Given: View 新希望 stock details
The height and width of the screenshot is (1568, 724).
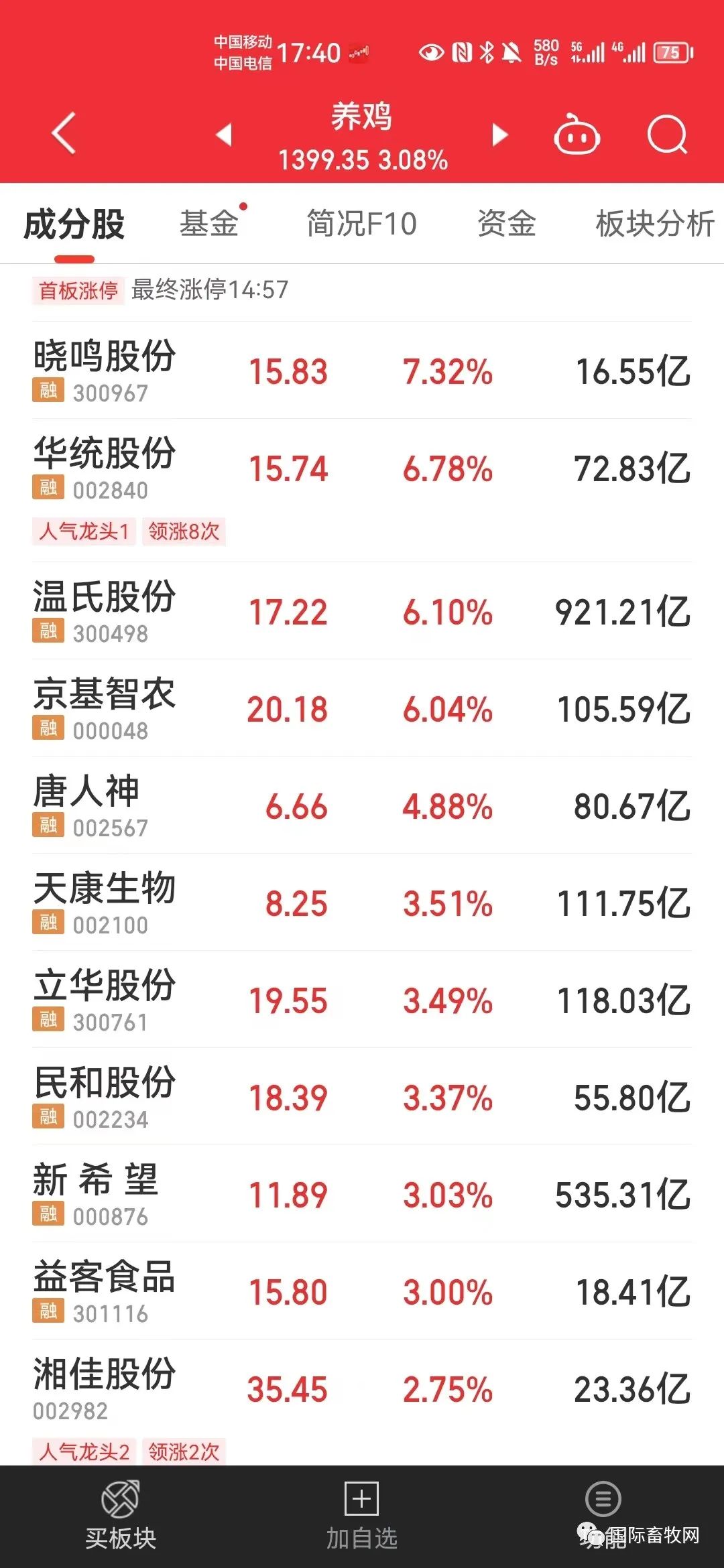Looking at the screenshot, I should [x=362, y=1194].
